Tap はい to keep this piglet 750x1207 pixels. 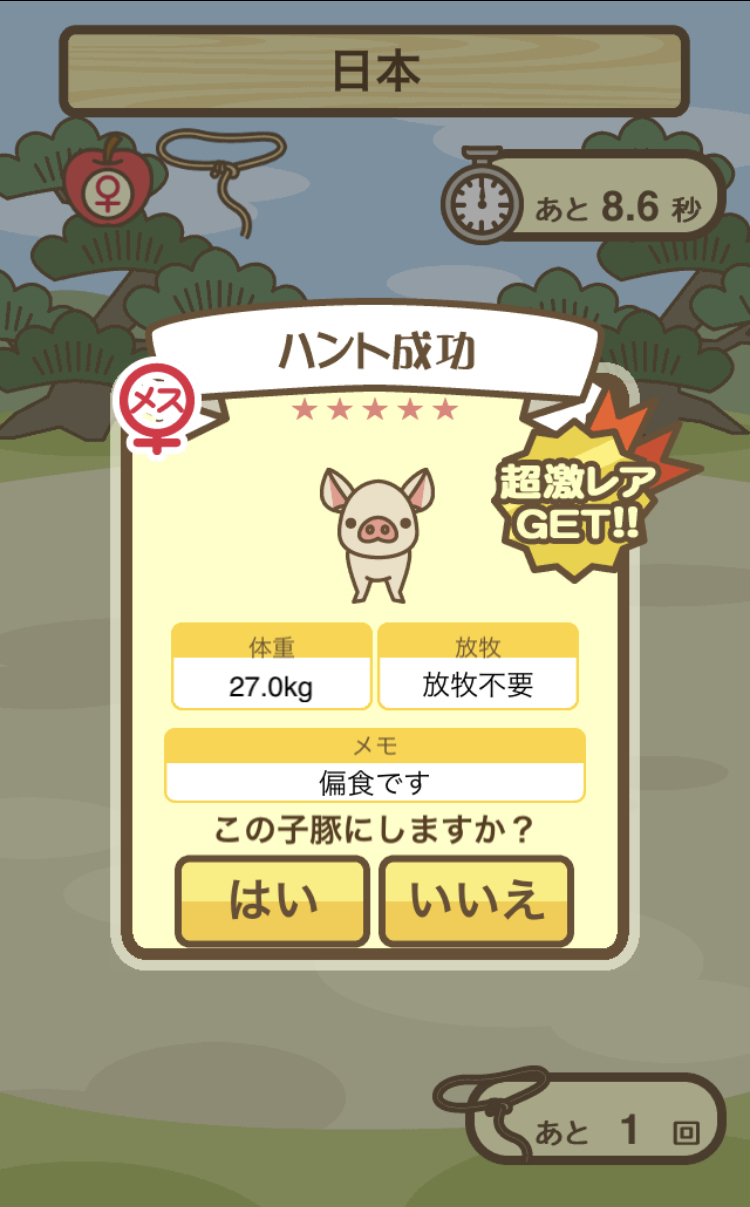[272, 901]
